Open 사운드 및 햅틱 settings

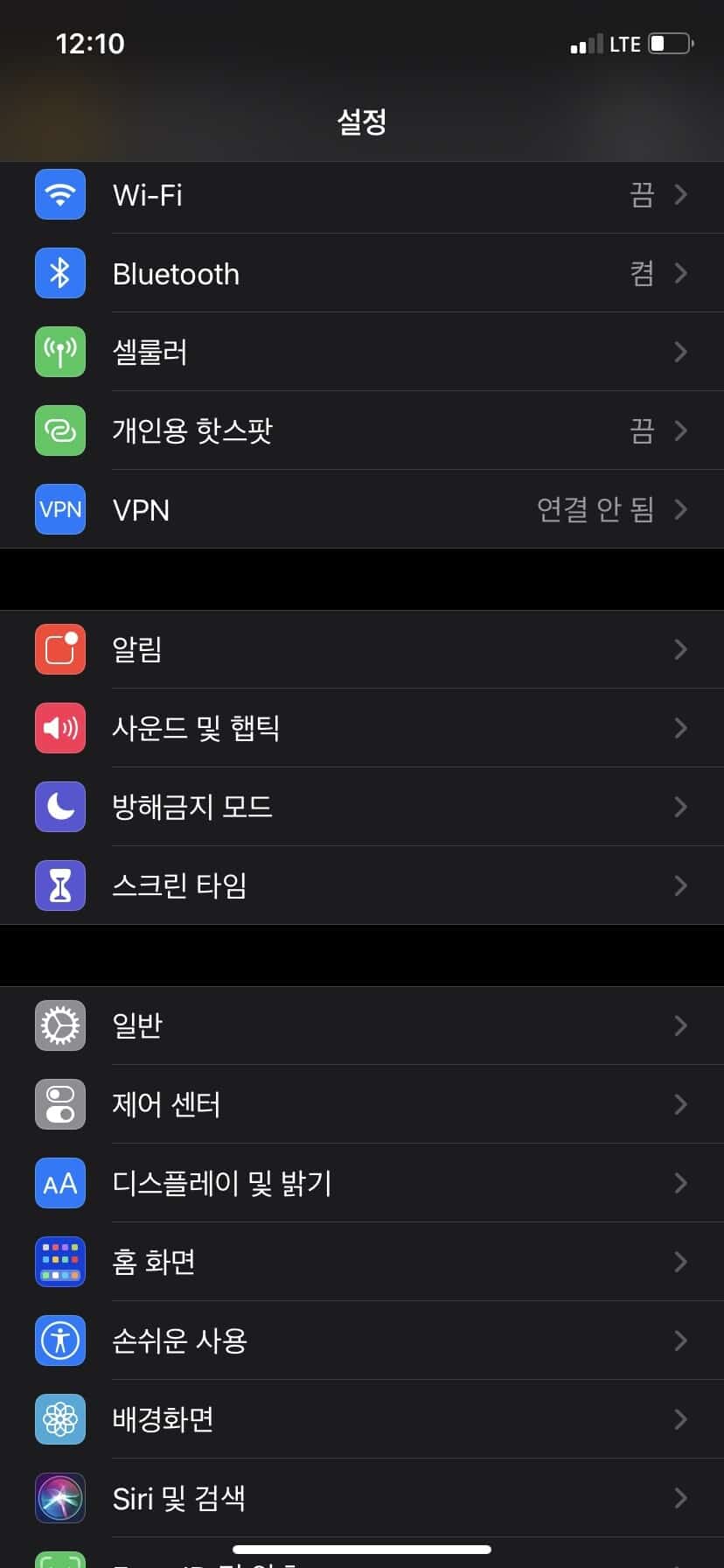(362, 728)
